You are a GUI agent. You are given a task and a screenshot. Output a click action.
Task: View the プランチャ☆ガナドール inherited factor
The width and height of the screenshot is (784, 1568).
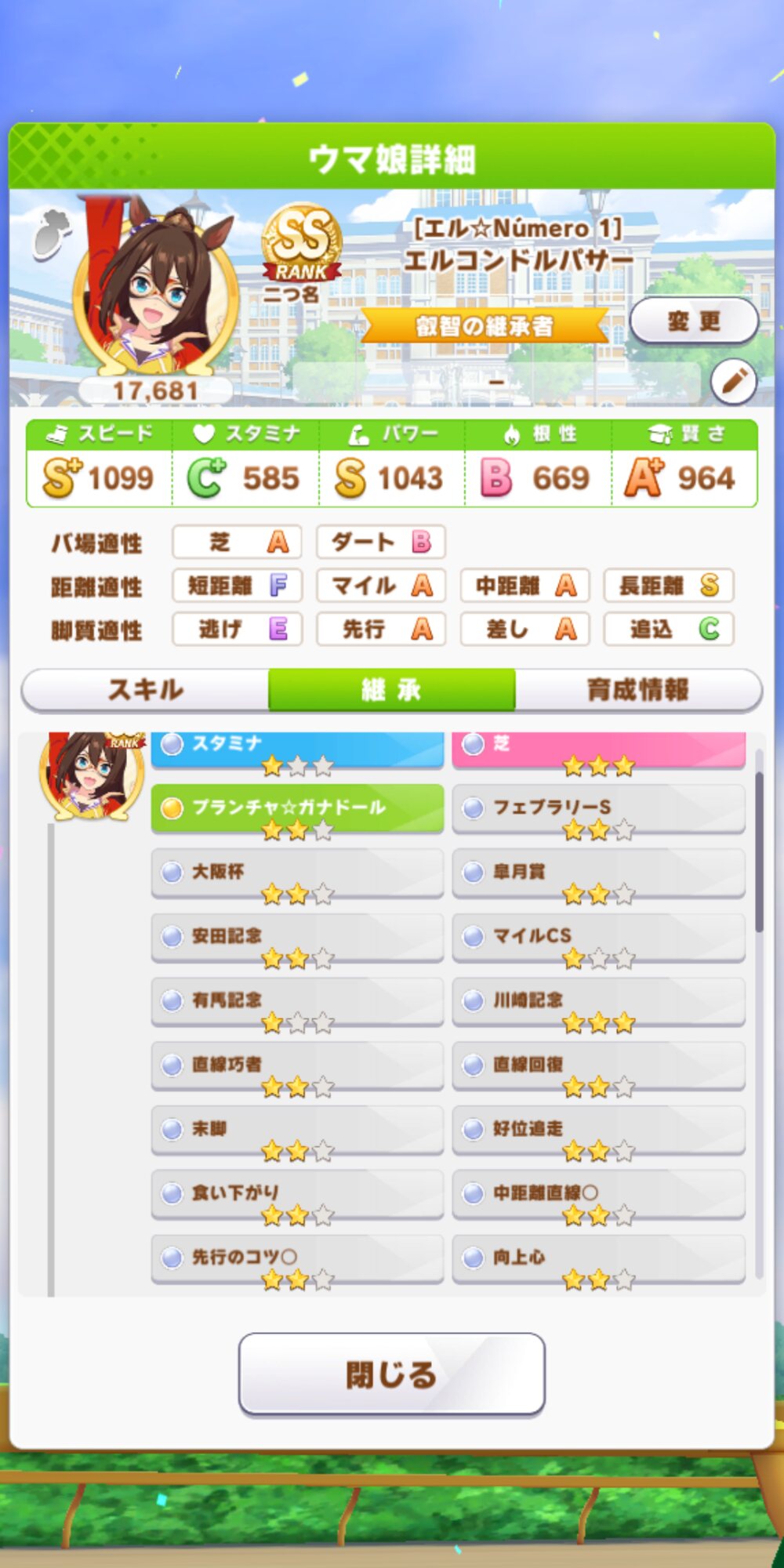(297, 808)
